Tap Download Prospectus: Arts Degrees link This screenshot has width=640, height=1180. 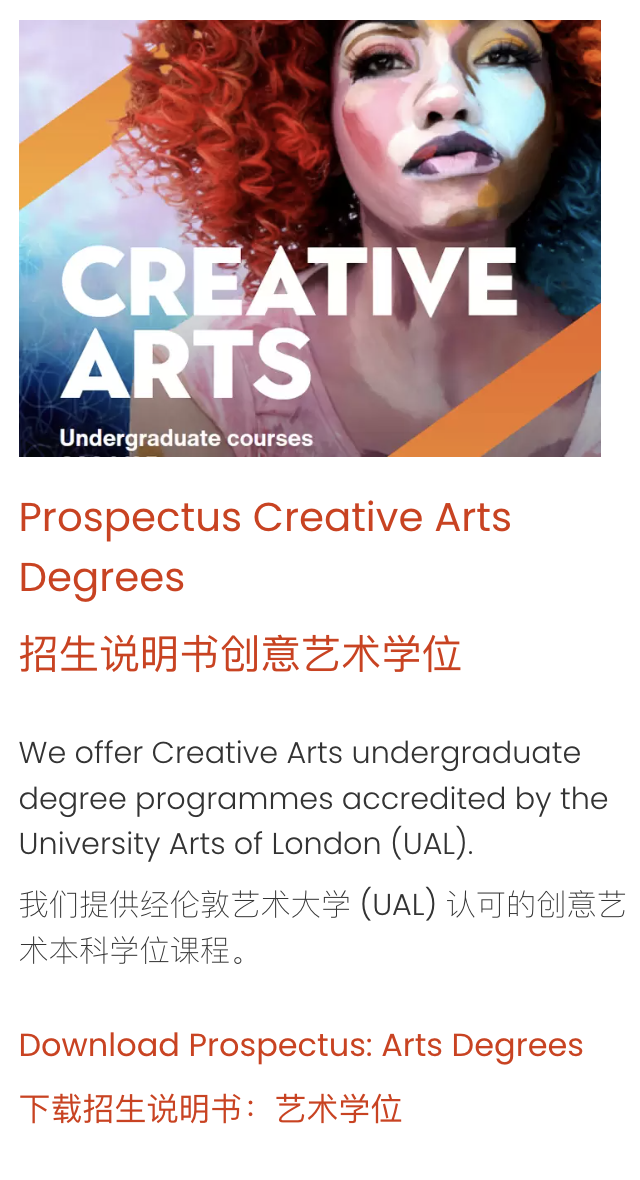pos(301,1045)
